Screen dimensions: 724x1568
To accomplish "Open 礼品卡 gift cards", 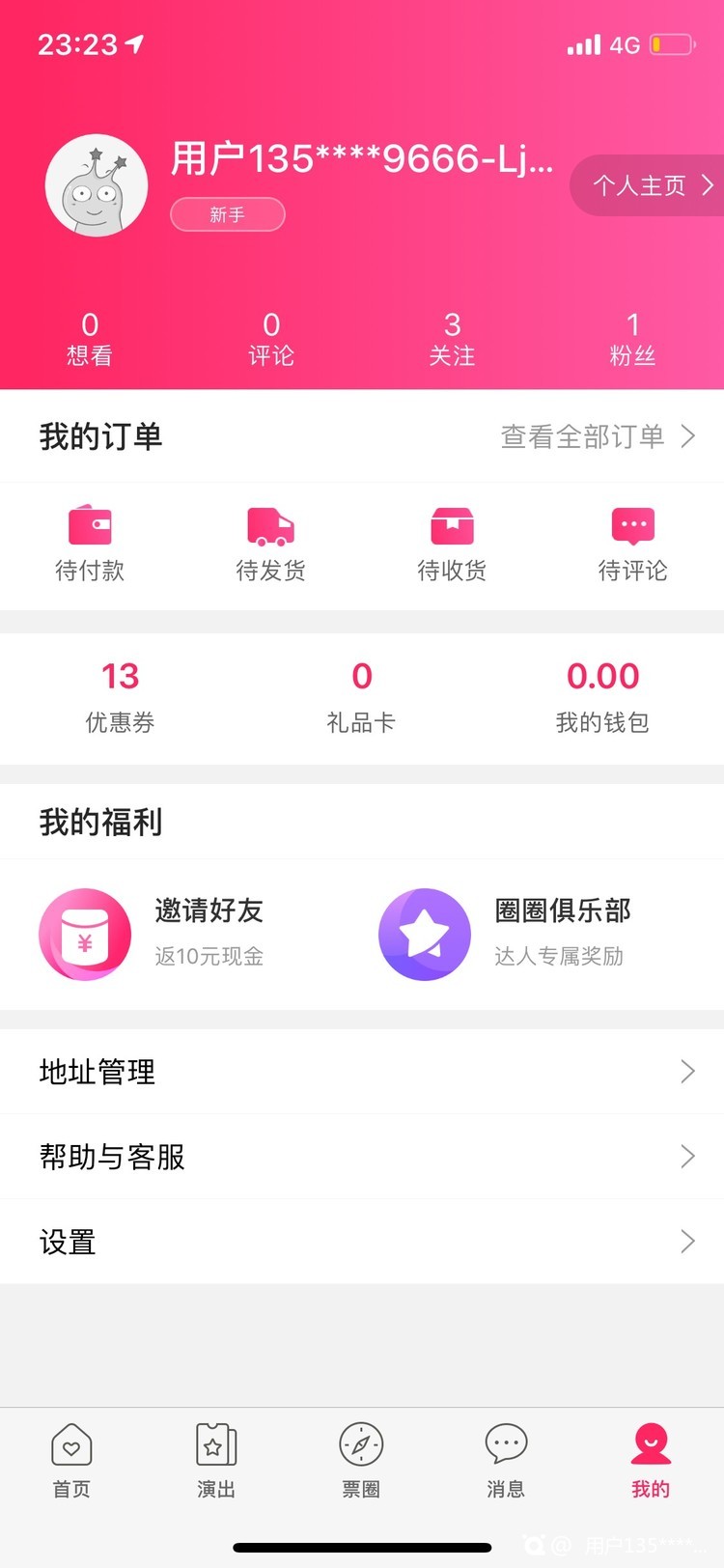I will pos(362,697).
